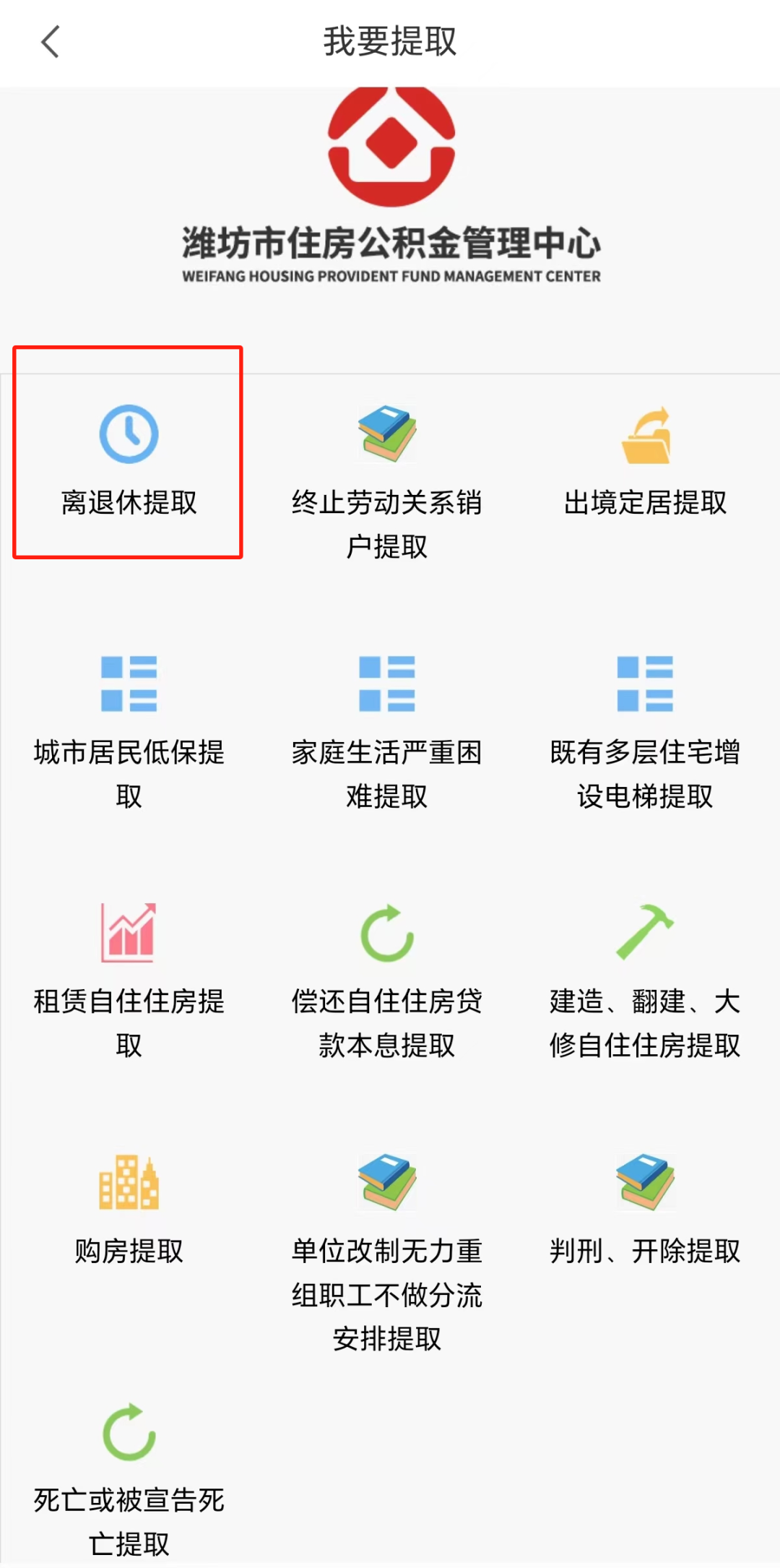Choose 偿还自住住房贷款本息提取

click(x=387, y=979)
